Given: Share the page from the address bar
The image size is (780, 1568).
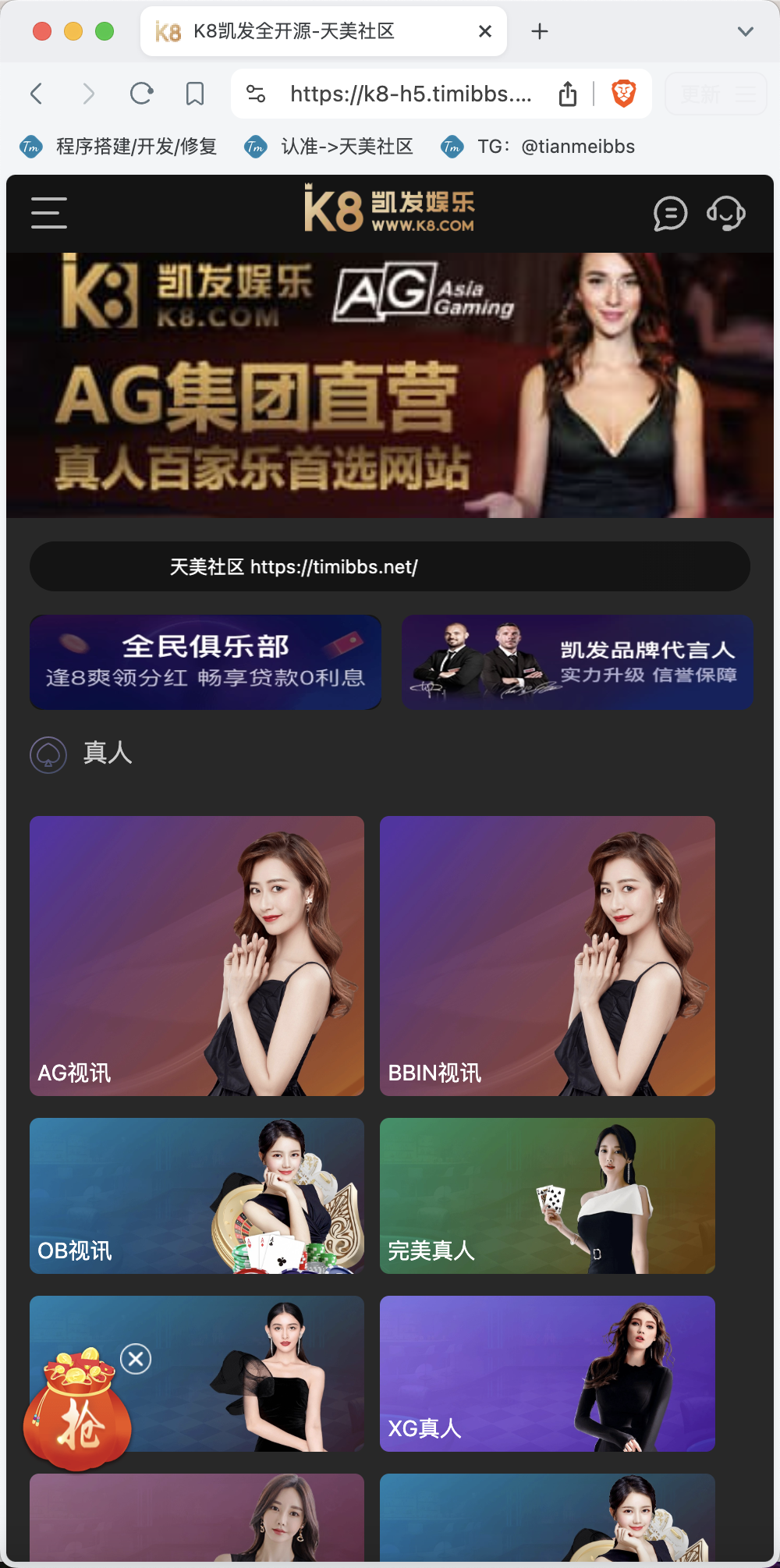Looking at the screenshot, I should point(568,94).
